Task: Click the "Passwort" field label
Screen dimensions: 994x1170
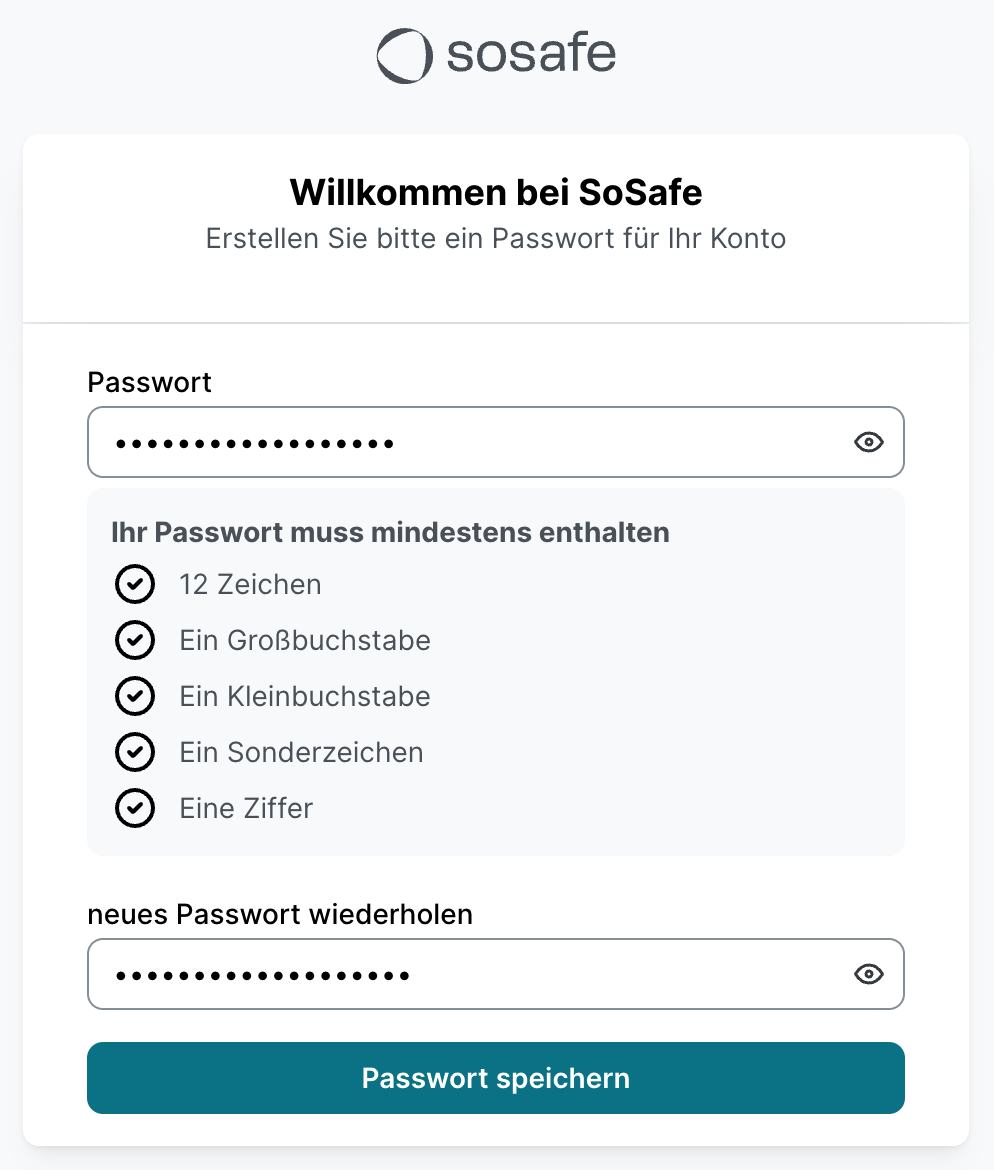Action: (x=149, y=382)
